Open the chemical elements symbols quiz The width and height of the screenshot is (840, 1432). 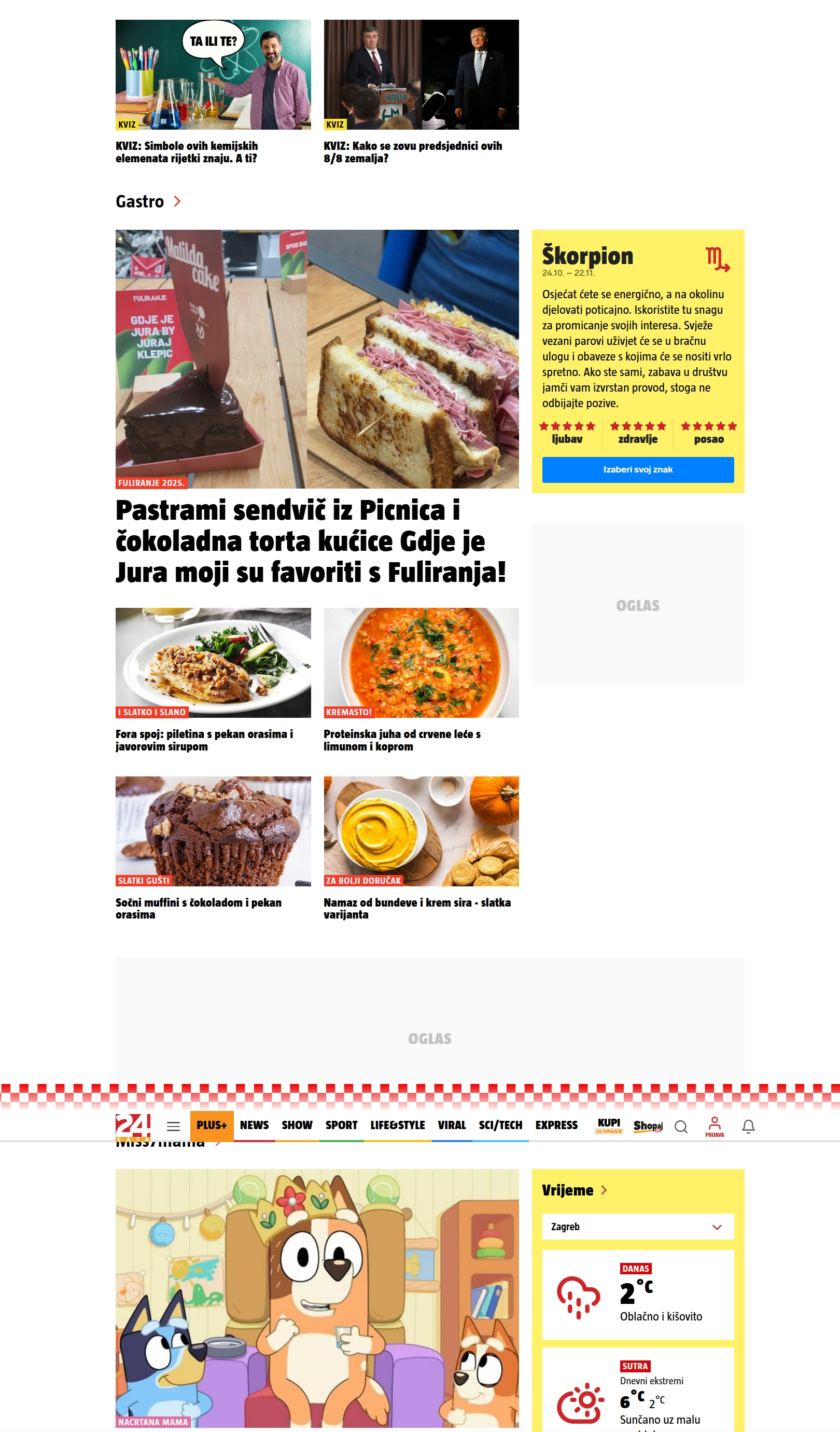186,152
